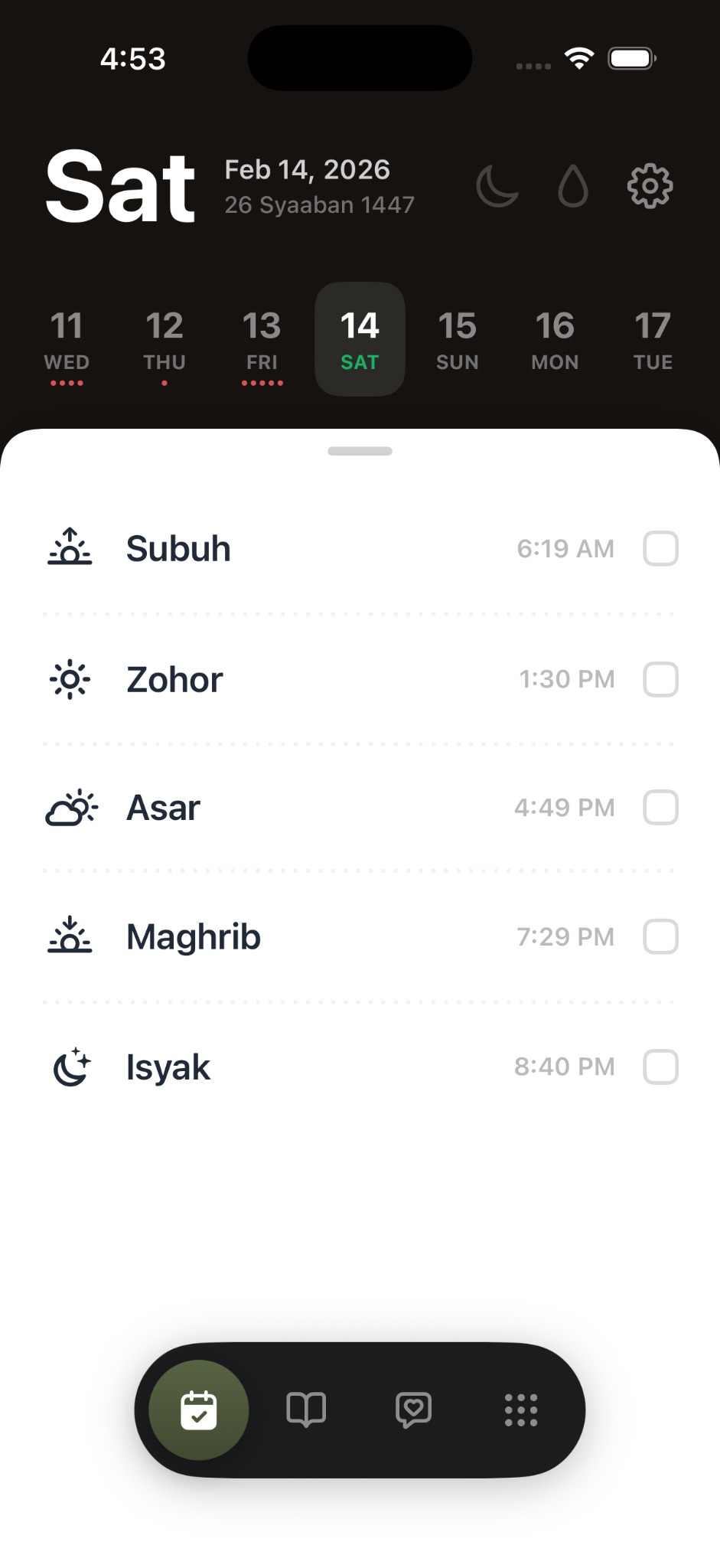Select Sunday the 15th in date strip
The width and height of the screenshot is (720, 1568).
click(x=457, y=338)
